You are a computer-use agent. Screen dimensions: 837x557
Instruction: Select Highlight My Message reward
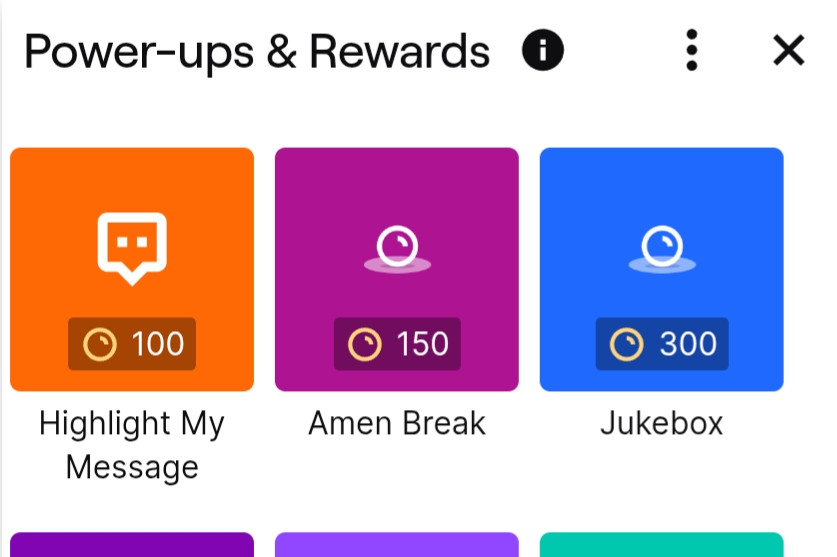pyautogui.click(x=132, y=269)
